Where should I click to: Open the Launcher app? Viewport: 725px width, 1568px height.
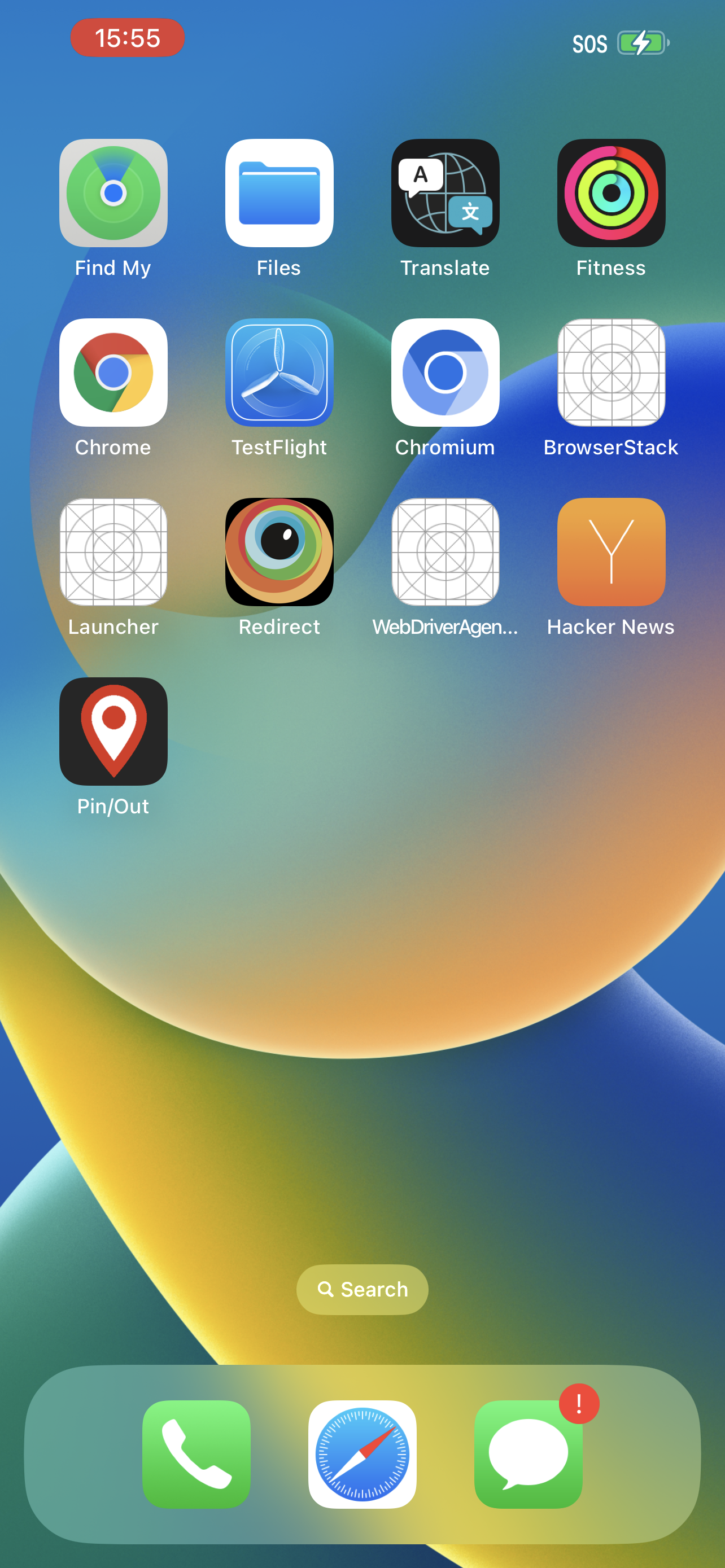[x=113, y=552]
